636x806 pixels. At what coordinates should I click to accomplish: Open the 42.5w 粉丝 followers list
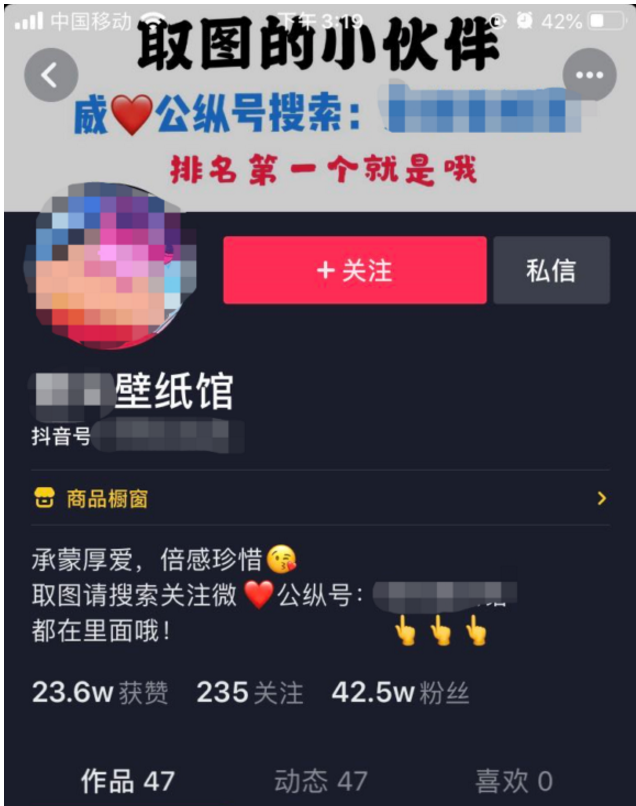[400, 692]
